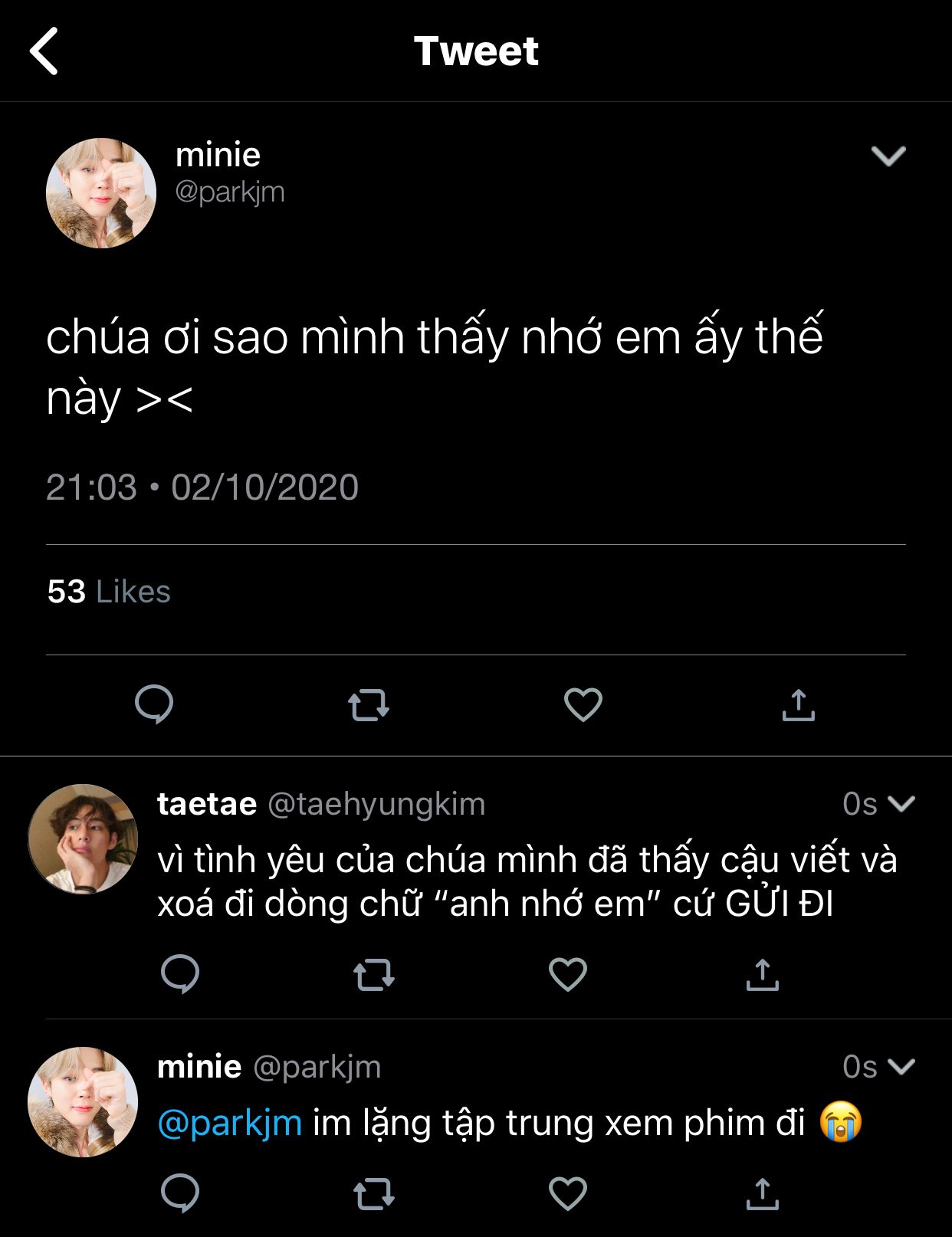Retweet minie's main tweet

pyautogui.click(x=369, y=705)
